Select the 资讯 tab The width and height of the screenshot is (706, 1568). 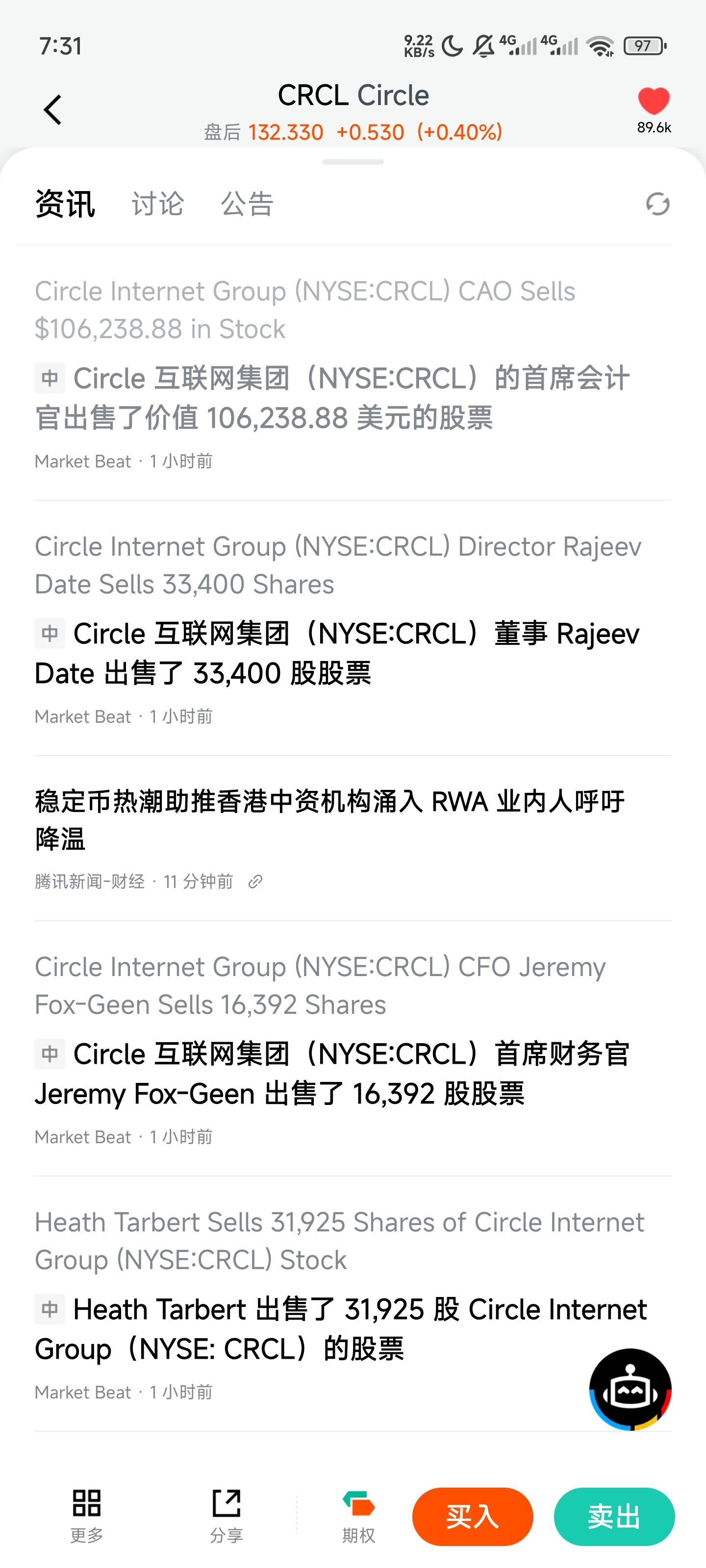tap(65, 203)
